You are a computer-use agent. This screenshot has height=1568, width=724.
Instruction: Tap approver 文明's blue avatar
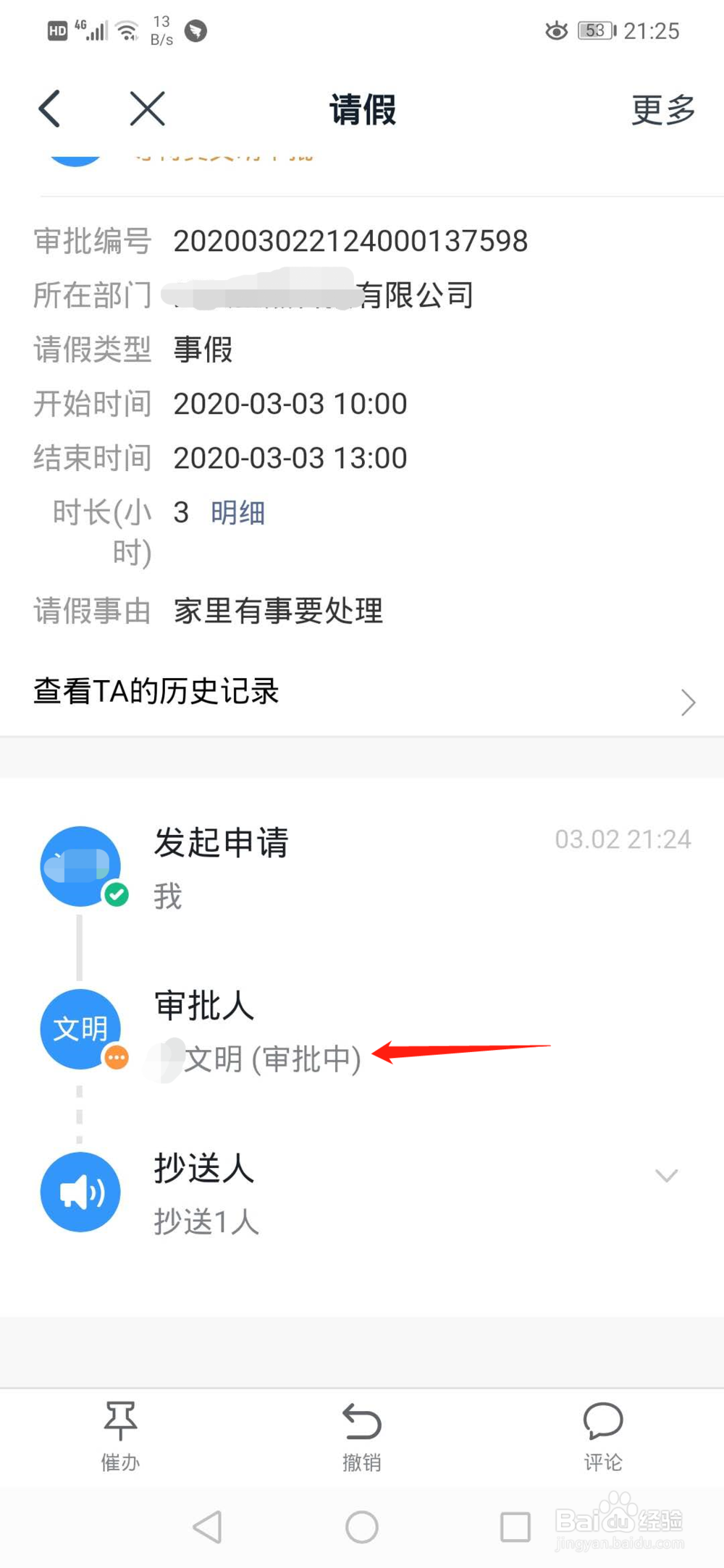pos(80,1029)
